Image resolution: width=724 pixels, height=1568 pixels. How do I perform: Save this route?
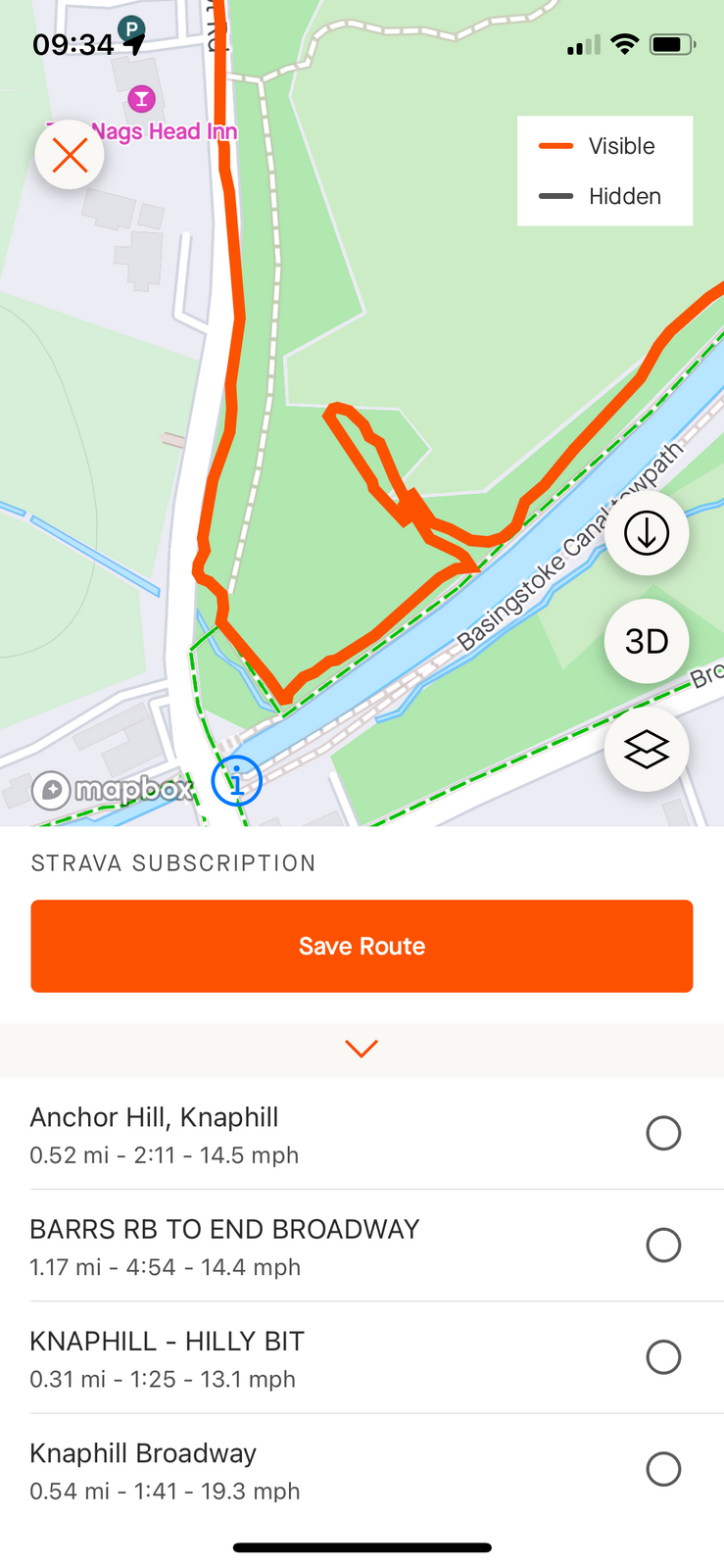coord(362,946)
